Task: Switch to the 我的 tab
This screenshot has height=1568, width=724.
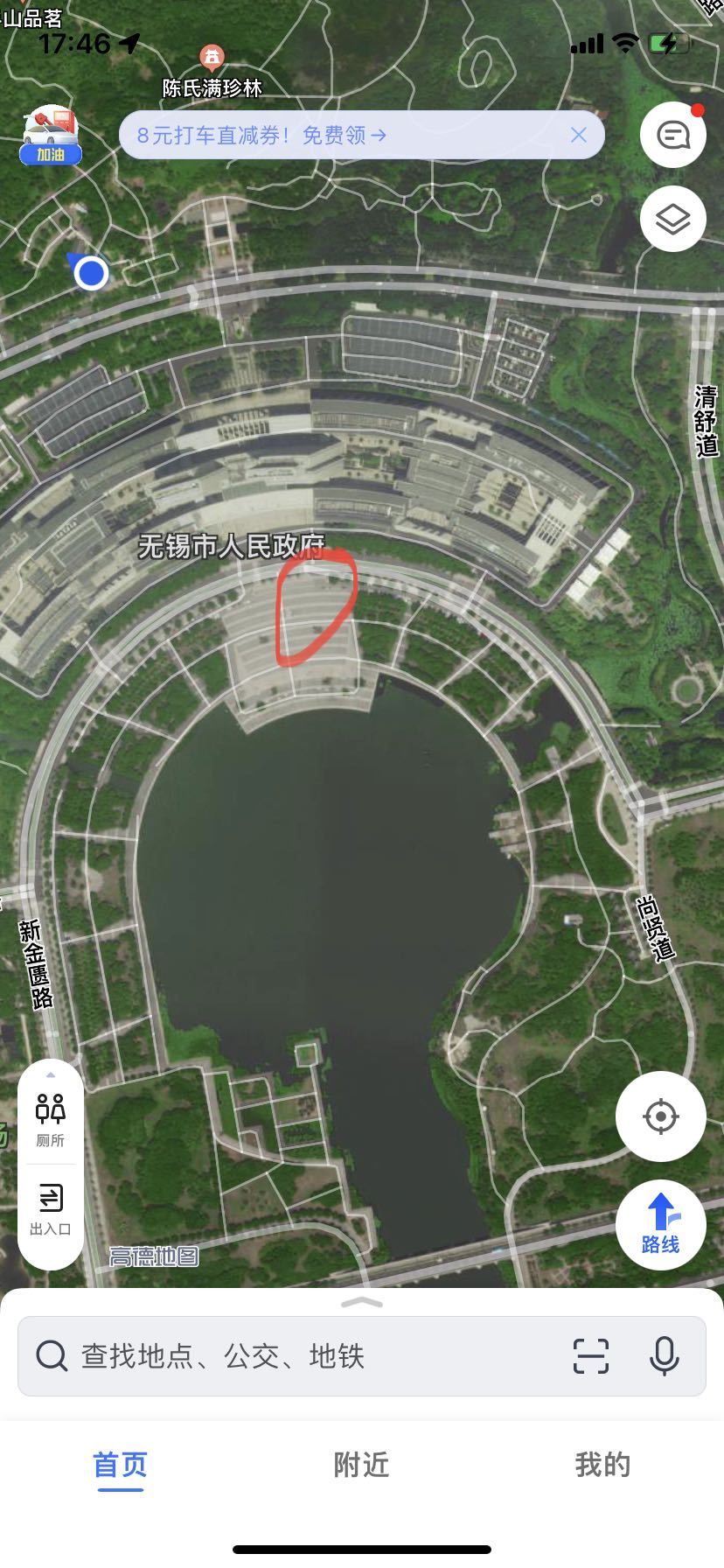Action: pyautogui.click(x=602, y=1465)
